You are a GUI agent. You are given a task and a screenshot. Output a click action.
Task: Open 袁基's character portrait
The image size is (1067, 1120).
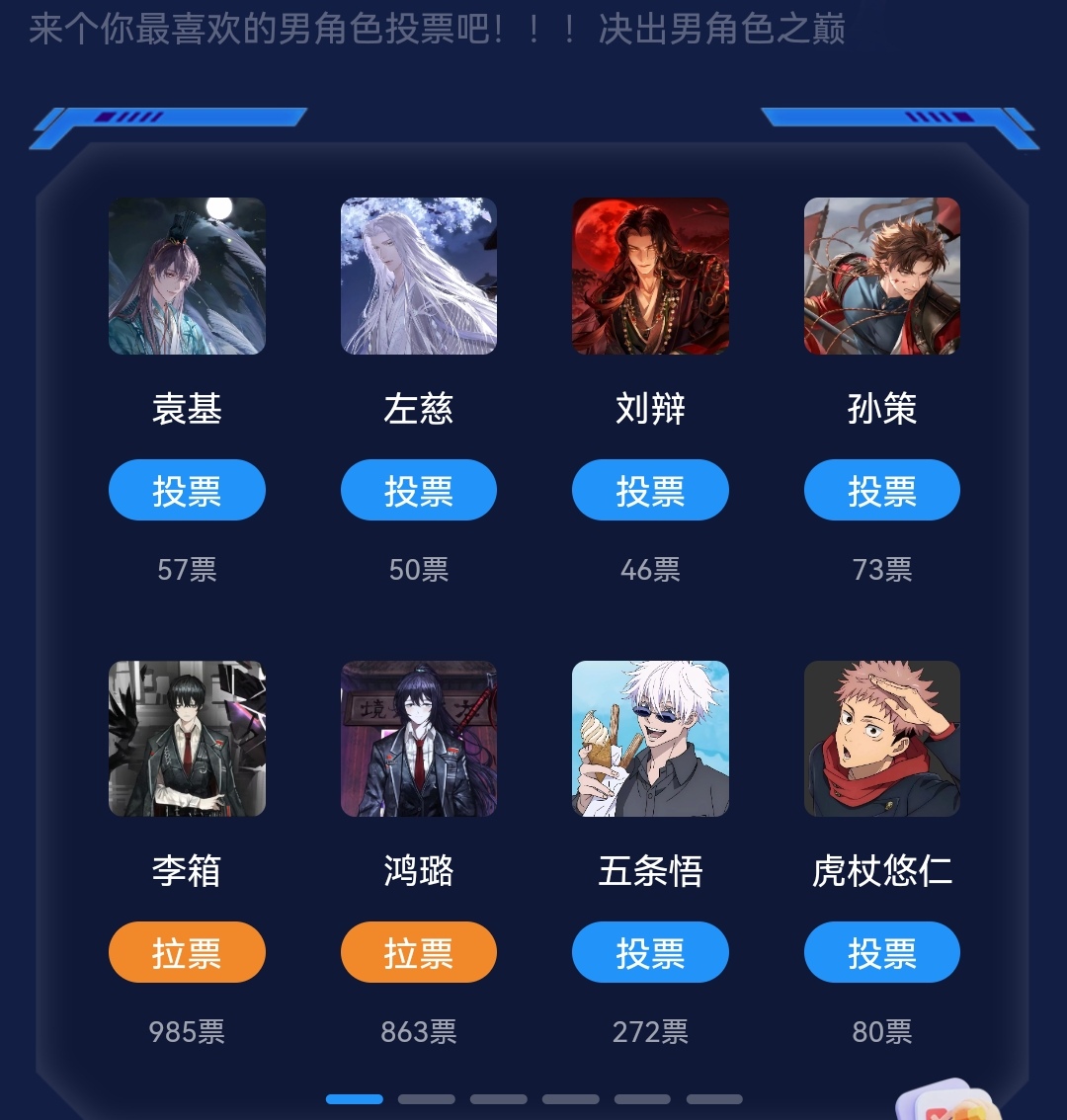coord(187,277)
